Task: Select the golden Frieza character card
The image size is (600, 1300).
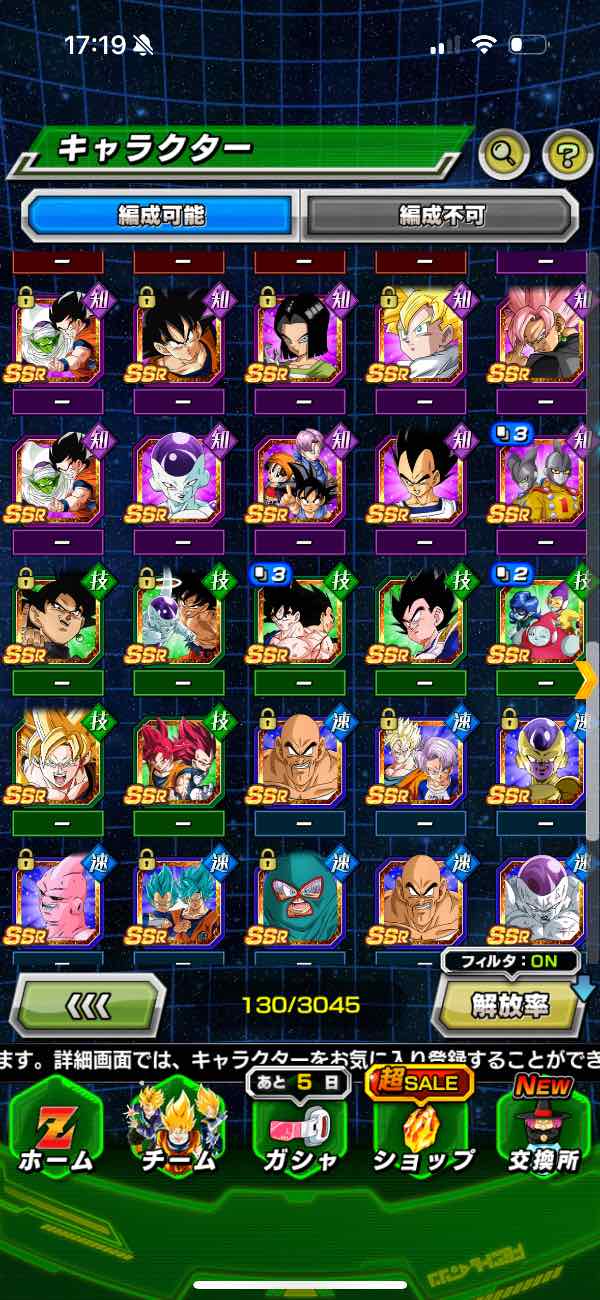Action: click(542, 757)
